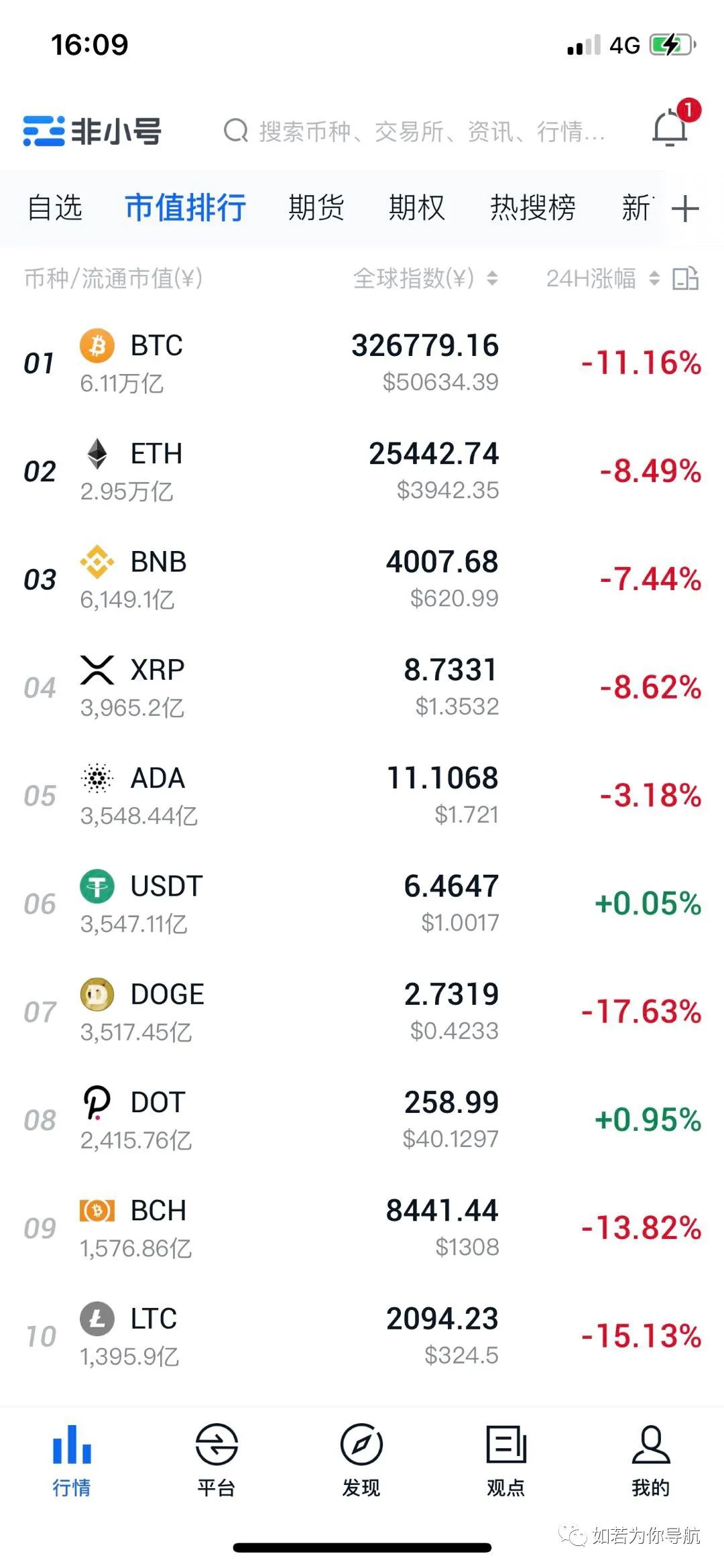Viewport: 724px width, 1568px height.
Task: Switch to the 热搜榜 tab
Action: [x=532, y=208]
